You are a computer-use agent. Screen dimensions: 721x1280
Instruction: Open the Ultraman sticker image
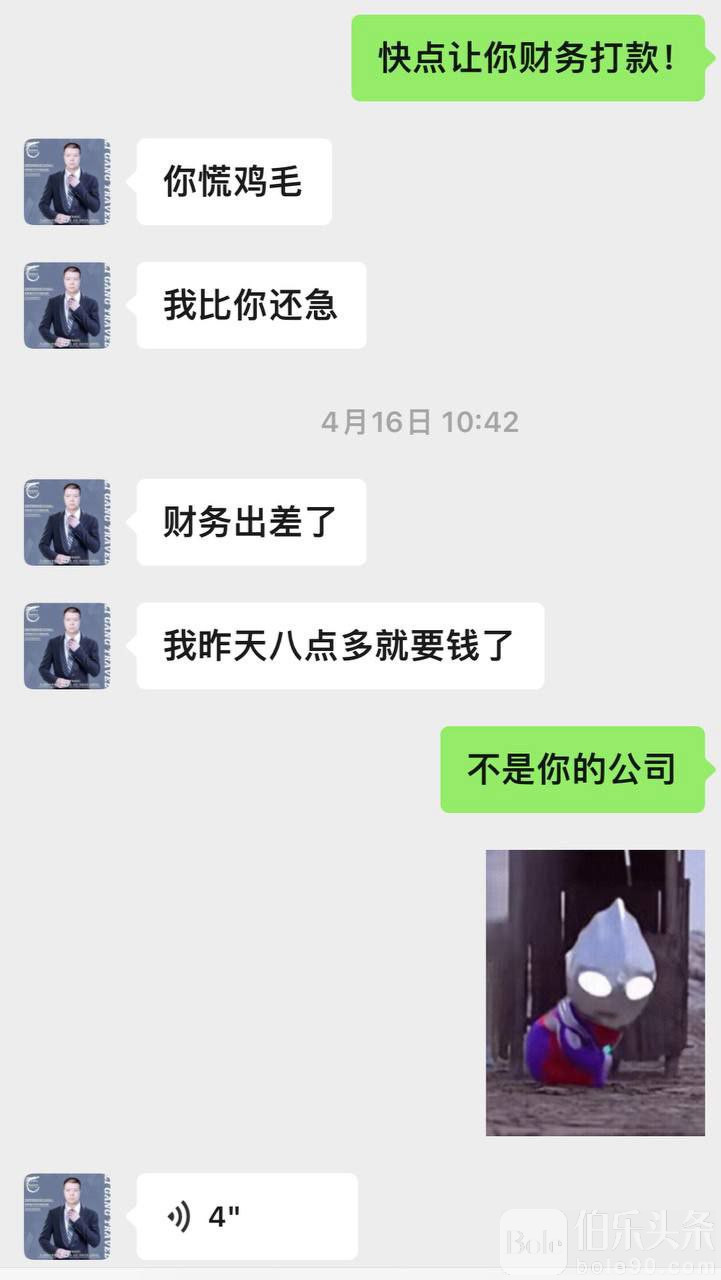pyautogui.click(x=595, y=992)
